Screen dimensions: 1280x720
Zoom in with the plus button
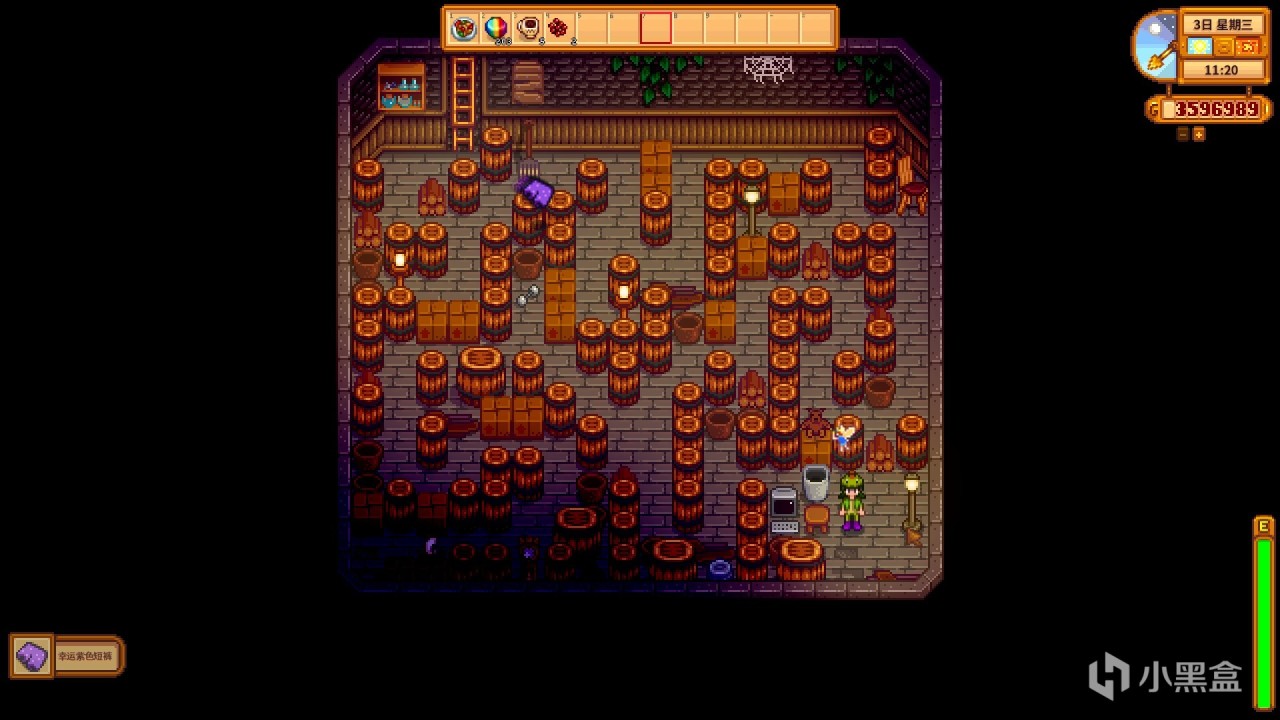point(1199,134)
